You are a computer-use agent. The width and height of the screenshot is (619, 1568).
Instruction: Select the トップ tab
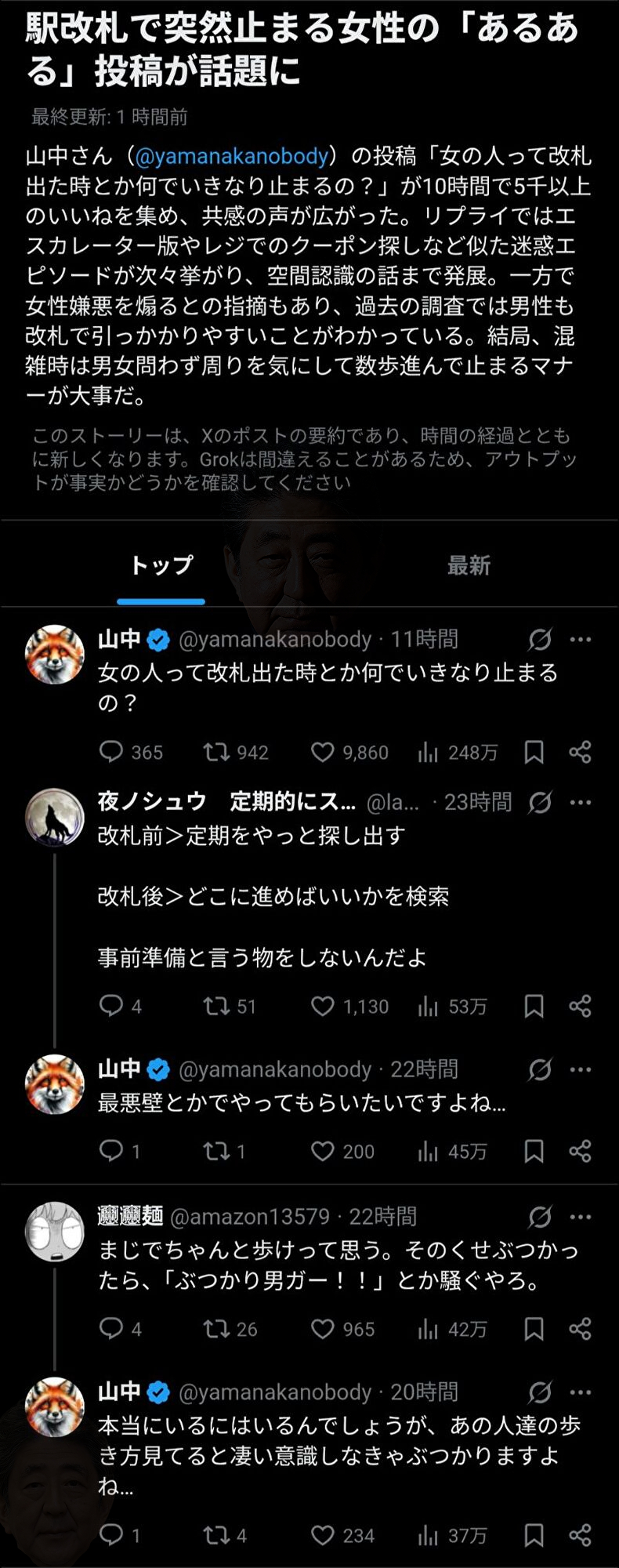pos(161,565)
